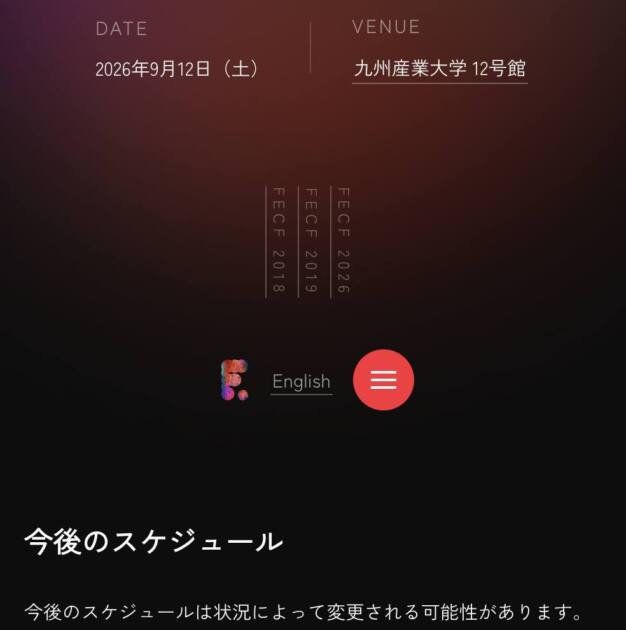Switch the site language to English
Image resolution: width=626 pixels, height=630 pixels.
[x=301, y=381]
